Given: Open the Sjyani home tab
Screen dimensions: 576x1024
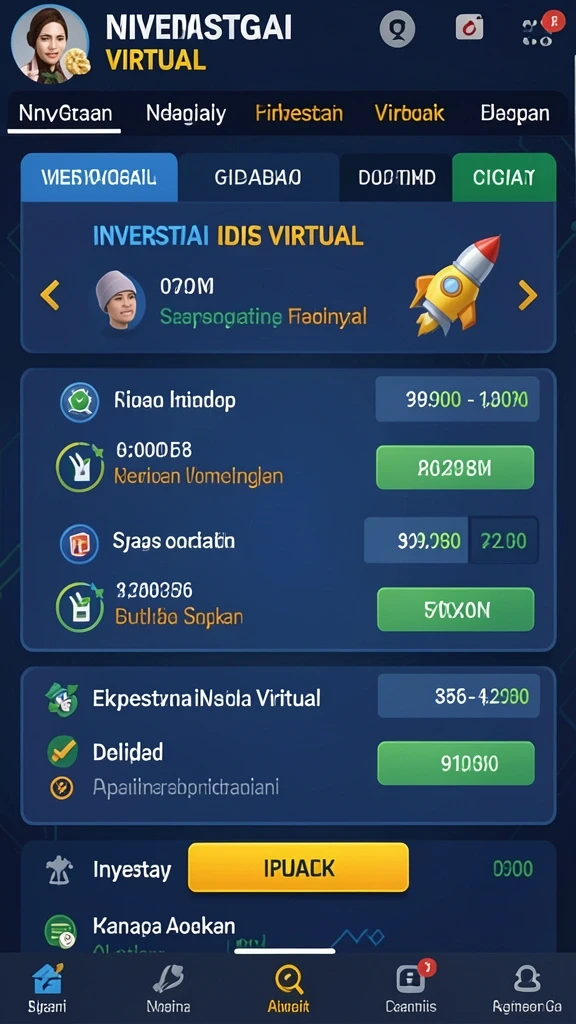Looking at the screenshot, I should (x=47, y=988).
